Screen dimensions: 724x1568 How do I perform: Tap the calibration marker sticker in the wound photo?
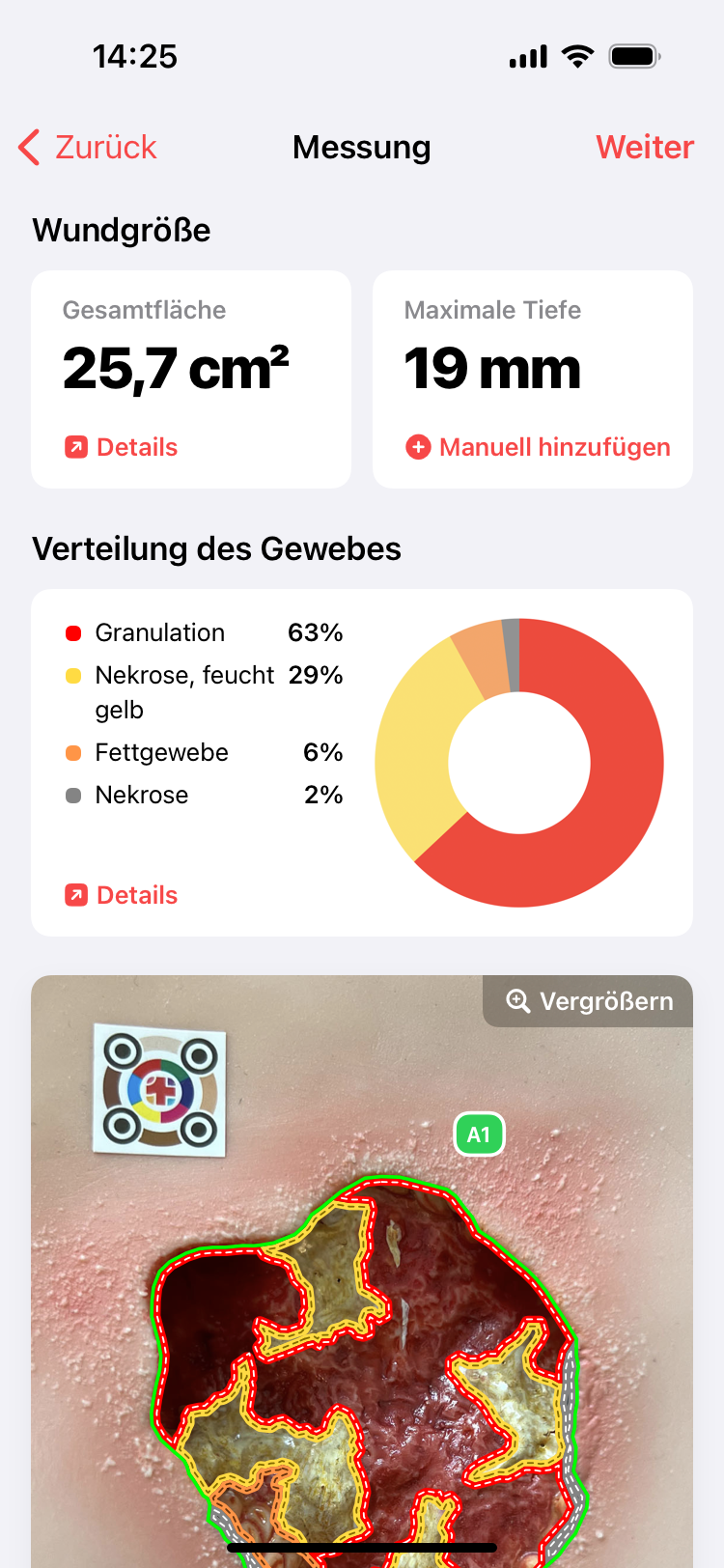pyautogui.click(x=158, y=1086)
